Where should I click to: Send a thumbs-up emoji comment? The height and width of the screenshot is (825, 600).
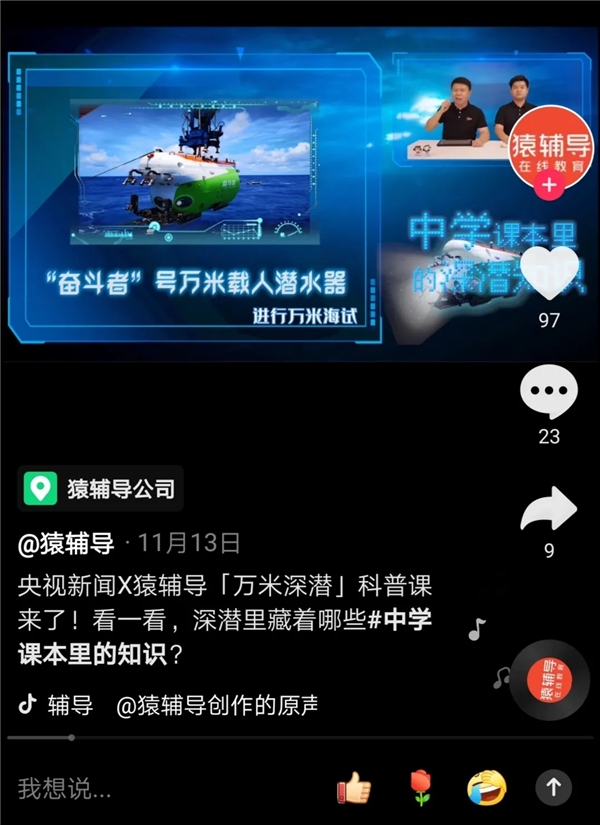(353, 789)
